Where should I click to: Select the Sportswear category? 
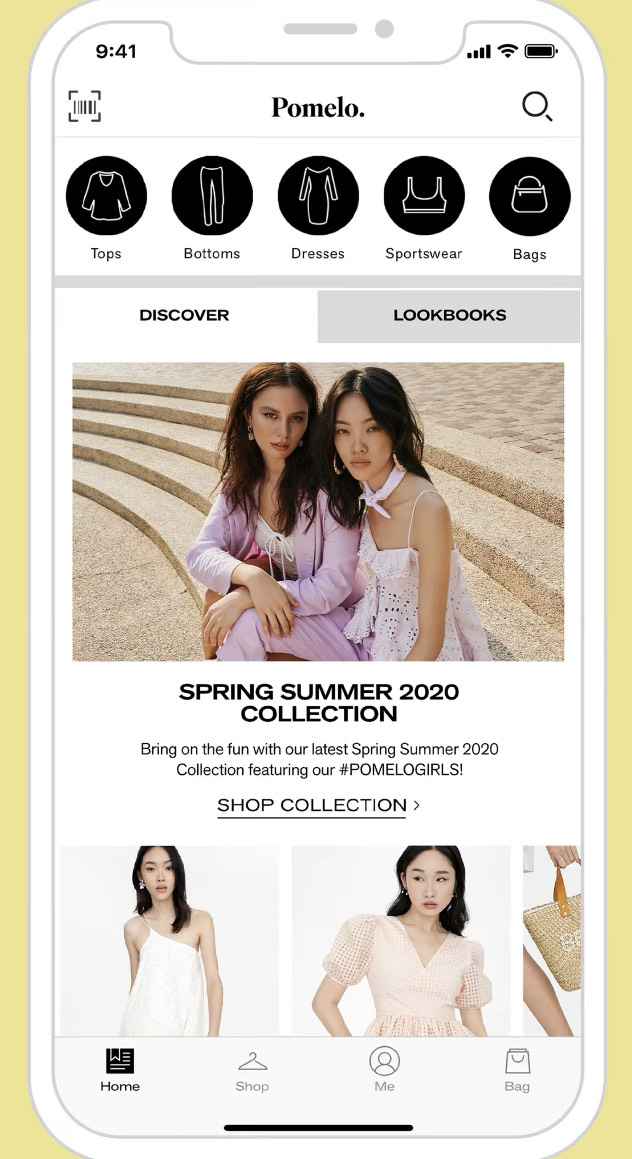tap(424, 197)
